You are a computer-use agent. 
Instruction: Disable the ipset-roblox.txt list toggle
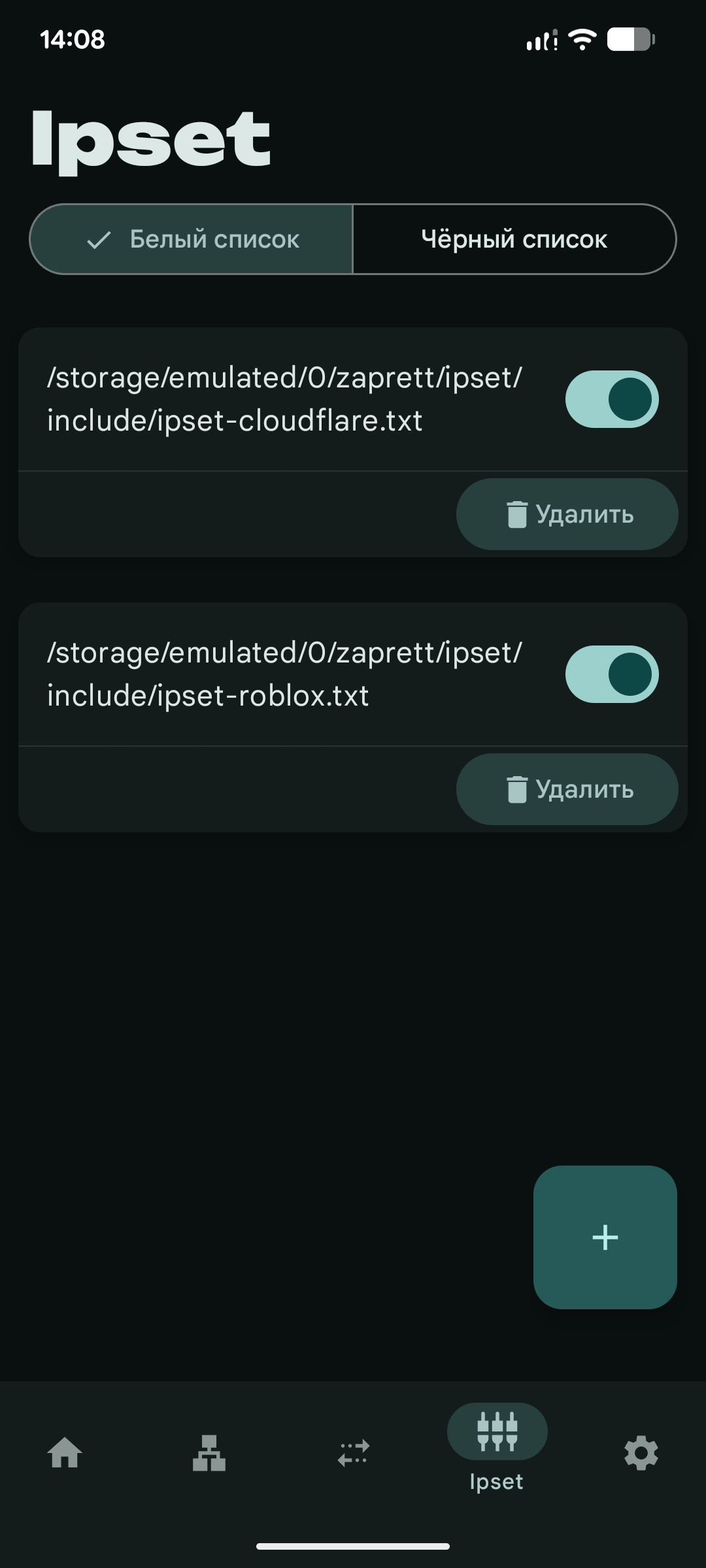coord(611,674)
